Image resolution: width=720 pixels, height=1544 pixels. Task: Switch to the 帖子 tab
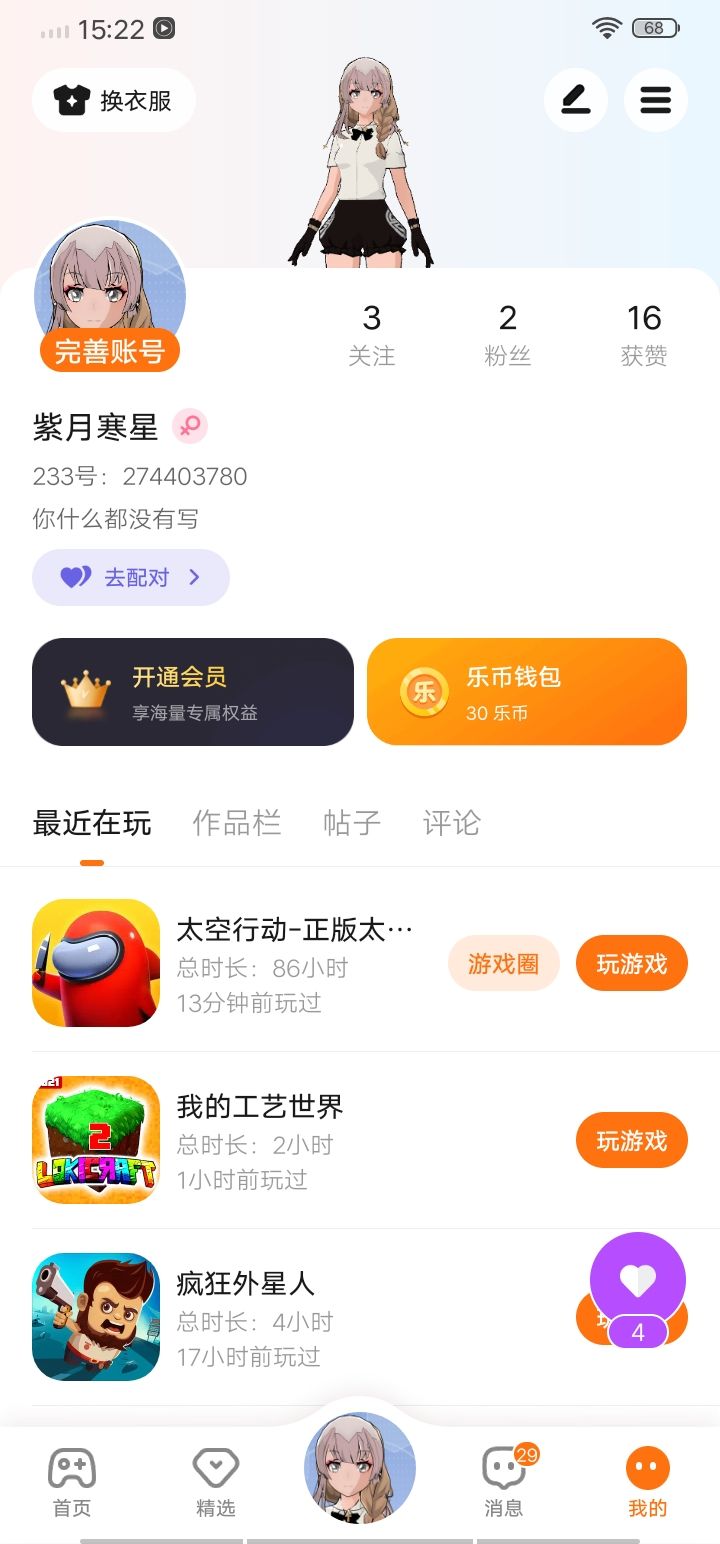coord(352,823)
